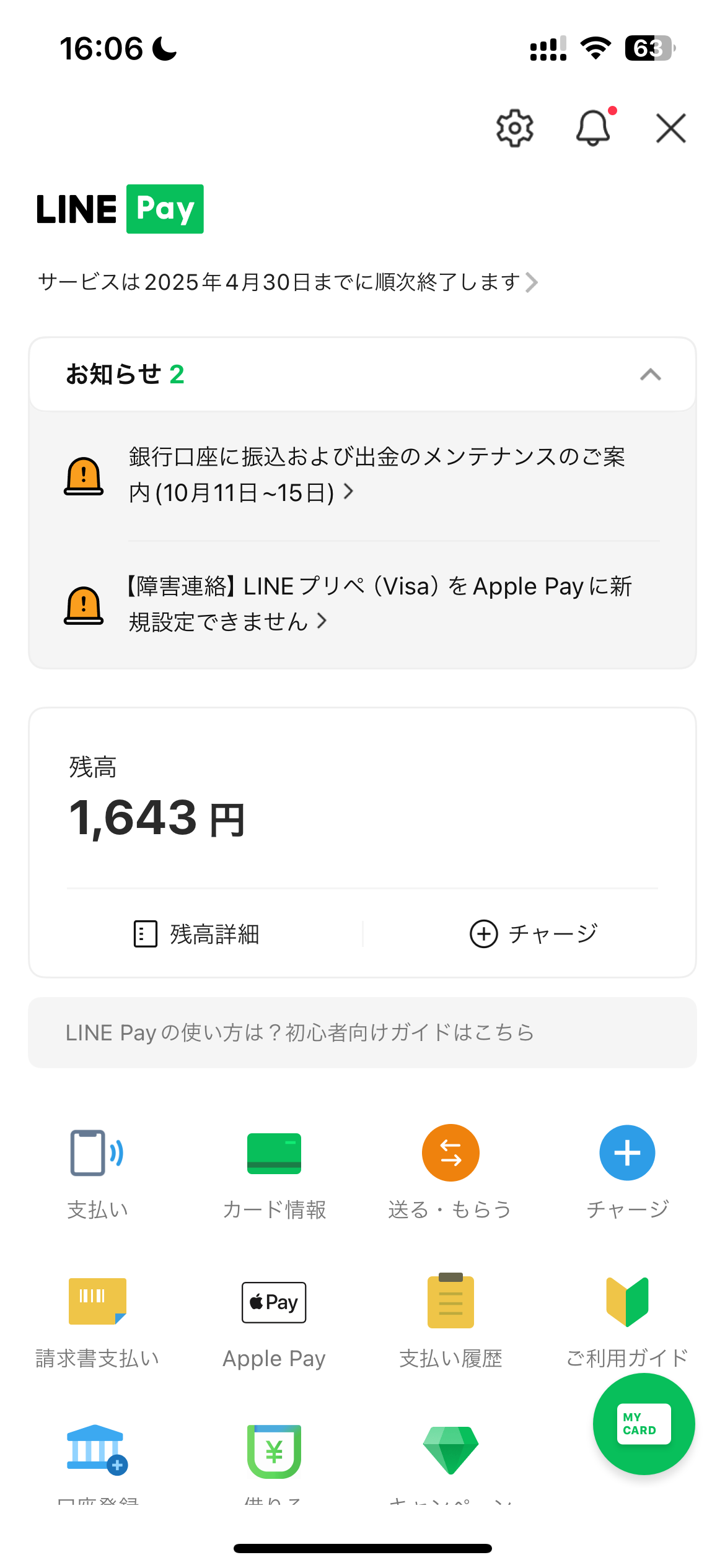The width and height of the screenshot is (725, 1568).
Task: Open ご利用ガイド usage guide
Action: [627, 1321]
